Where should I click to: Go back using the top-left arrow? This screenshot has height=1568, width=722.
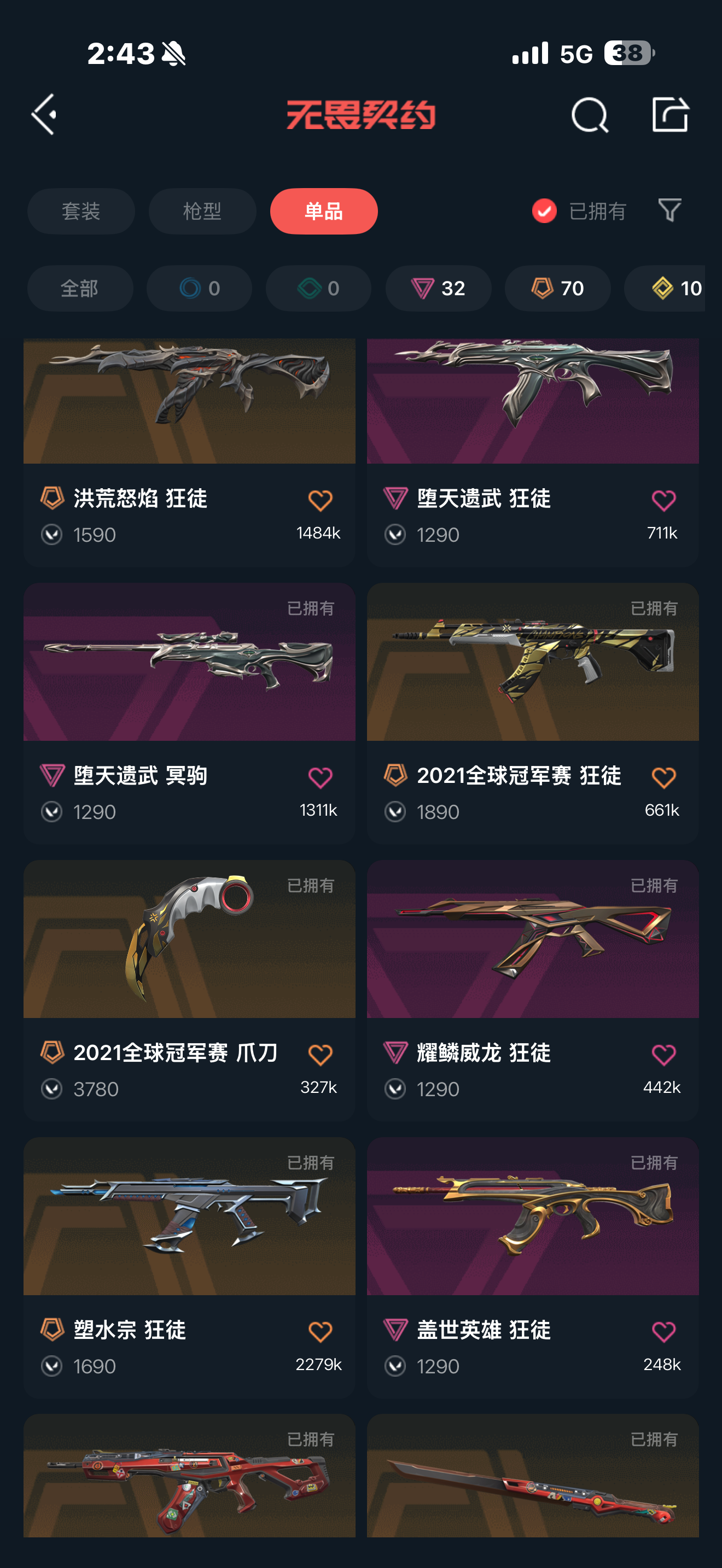click(44, 114)
